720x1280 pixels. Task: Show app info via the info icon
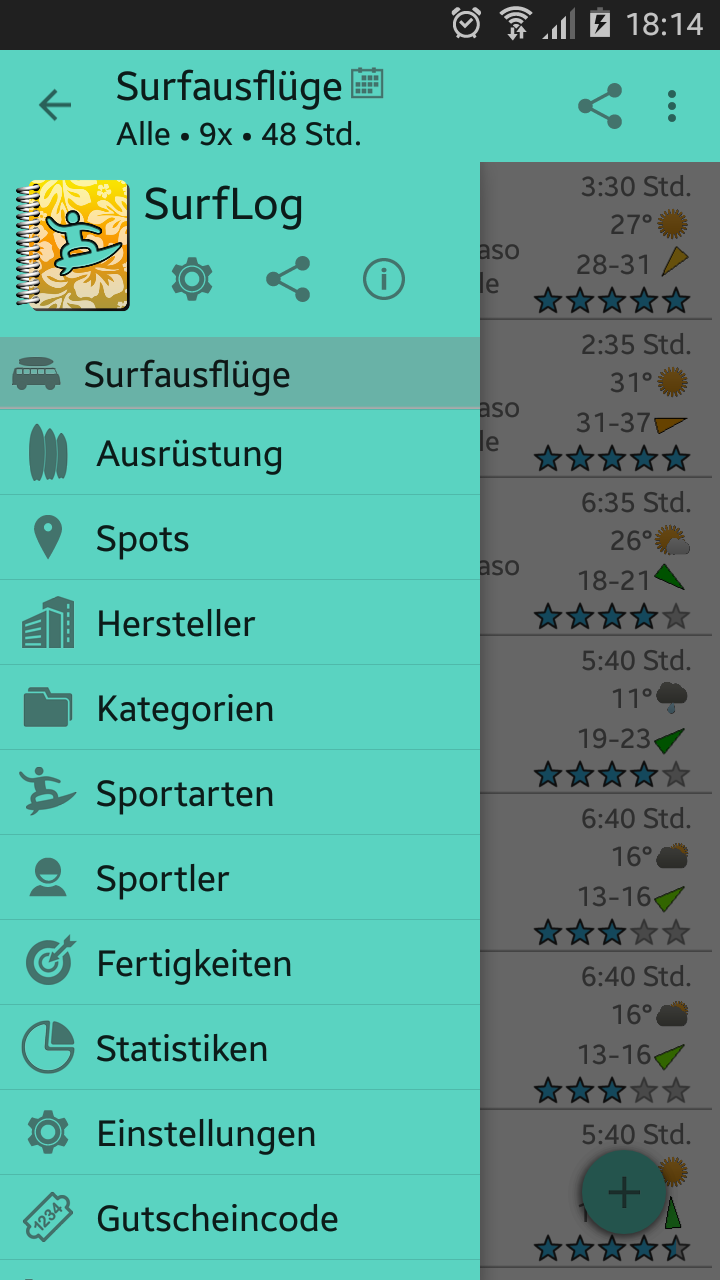(384, 279)
